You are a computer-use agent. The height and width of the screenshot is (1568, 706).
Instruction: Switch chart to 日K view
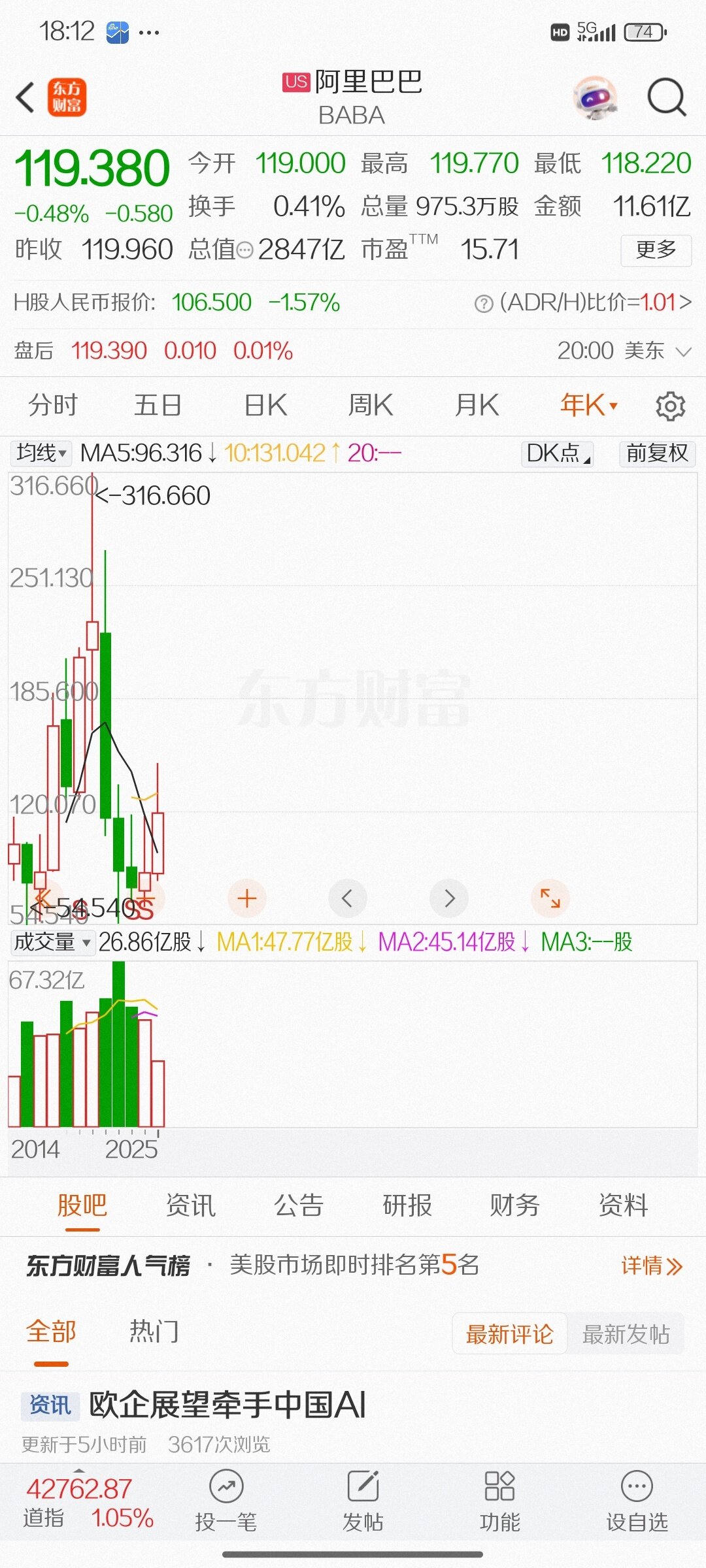(265, 405)
